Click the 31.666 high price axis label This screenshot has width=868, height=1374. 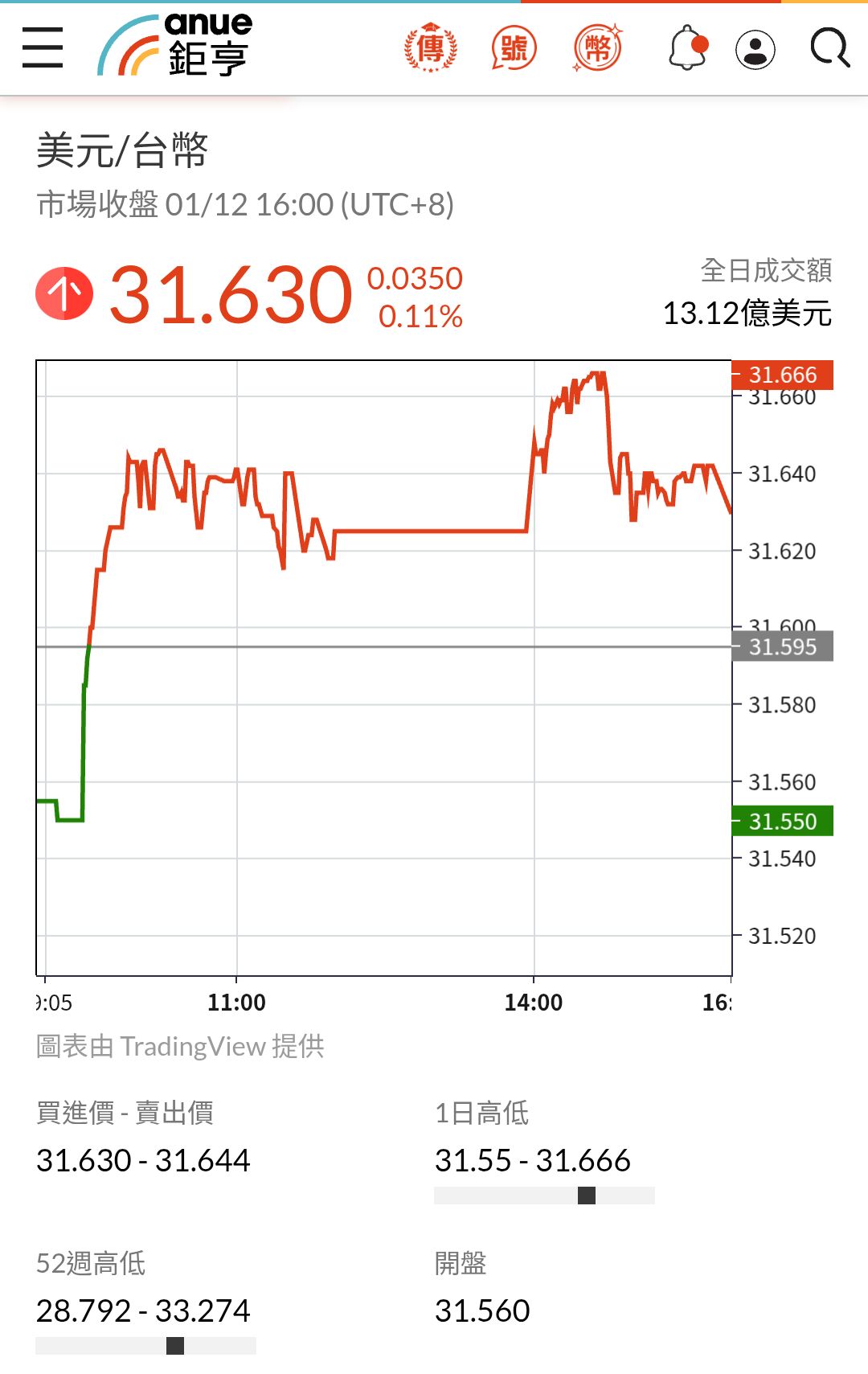[781, 375]
